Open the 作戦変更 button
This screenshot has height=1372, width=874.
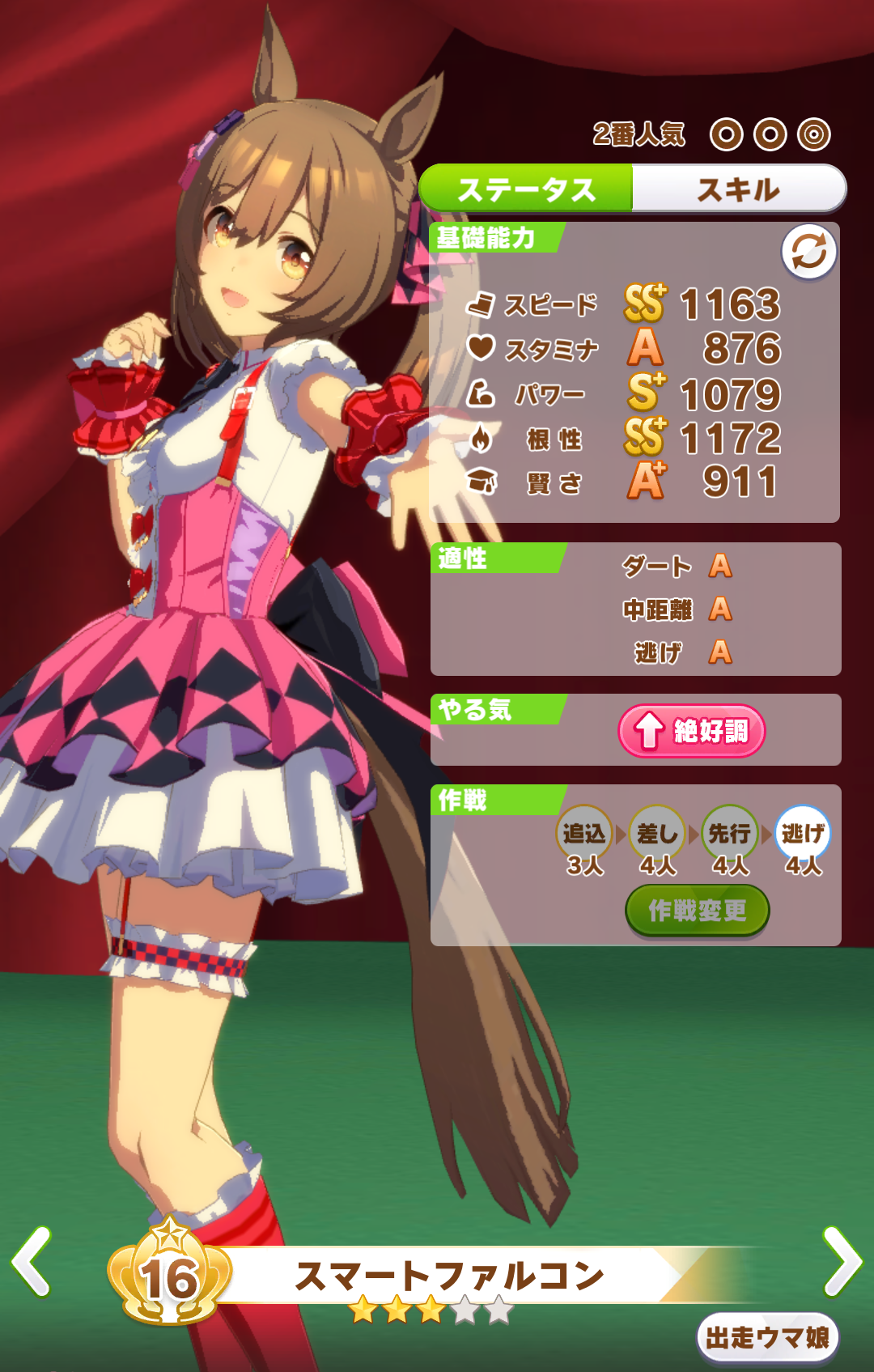tap(697, 911)
